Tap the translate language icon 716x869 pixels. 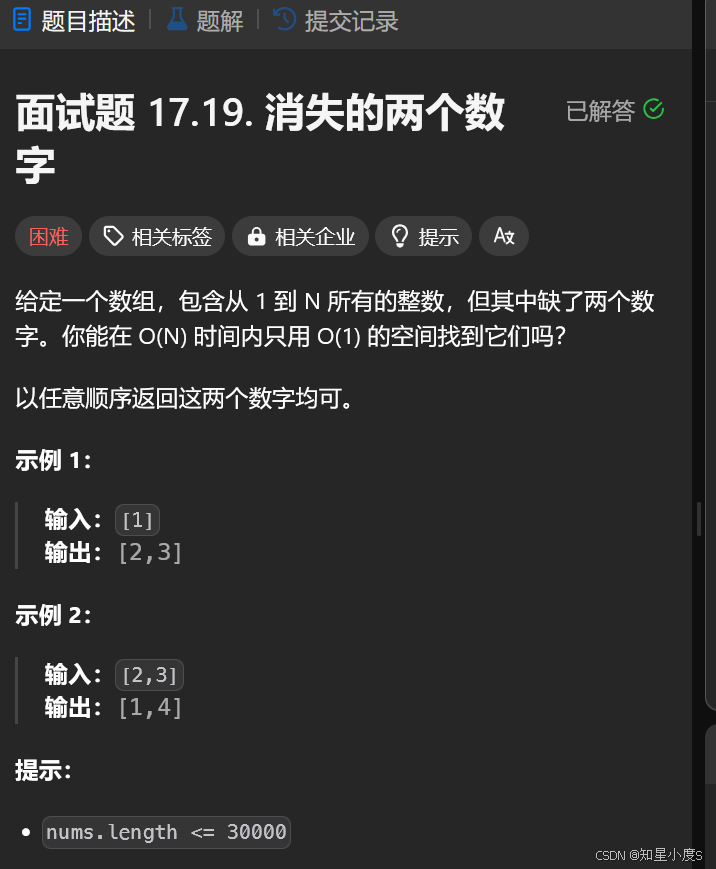click(504, 236)
